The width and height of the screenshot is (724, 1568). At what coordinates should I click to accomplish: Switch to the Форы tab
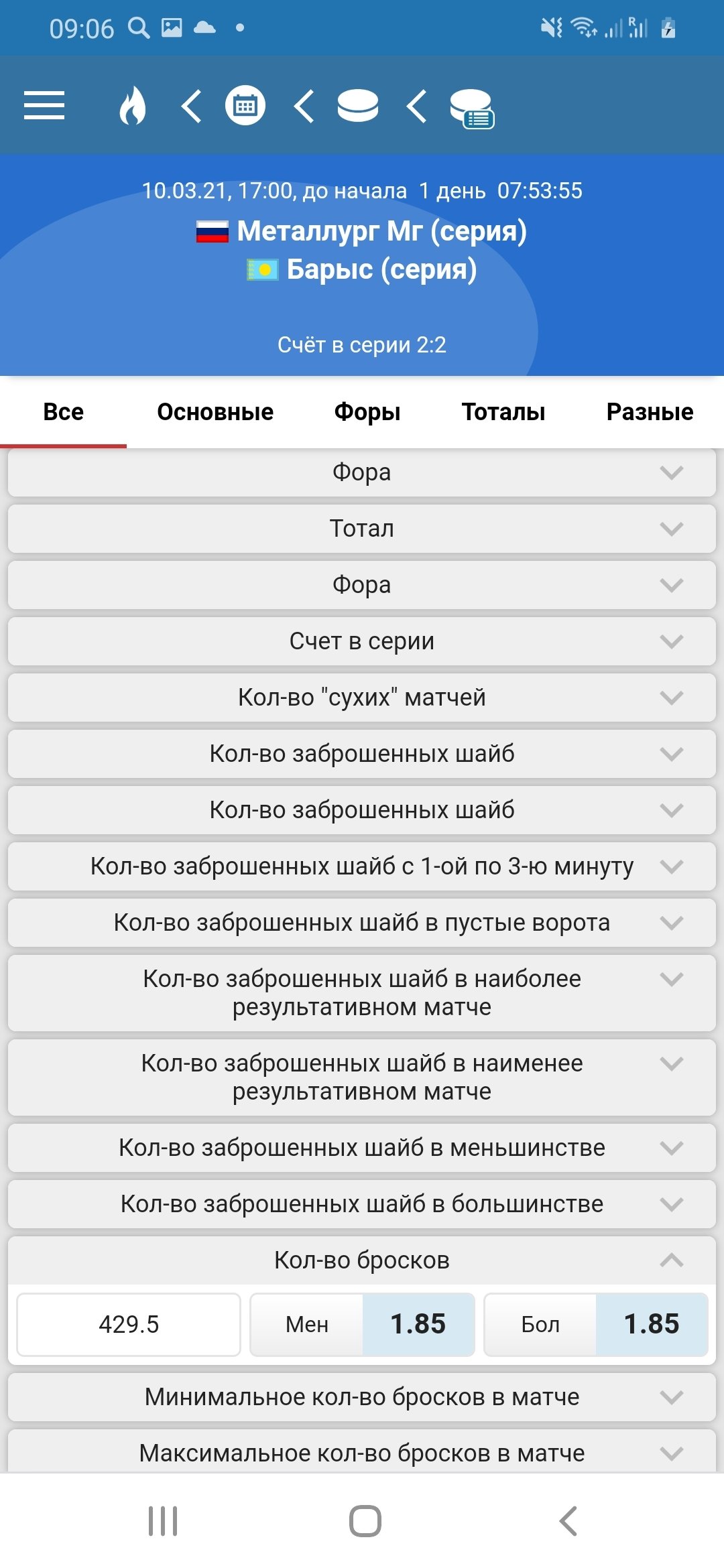coord(367,411)
